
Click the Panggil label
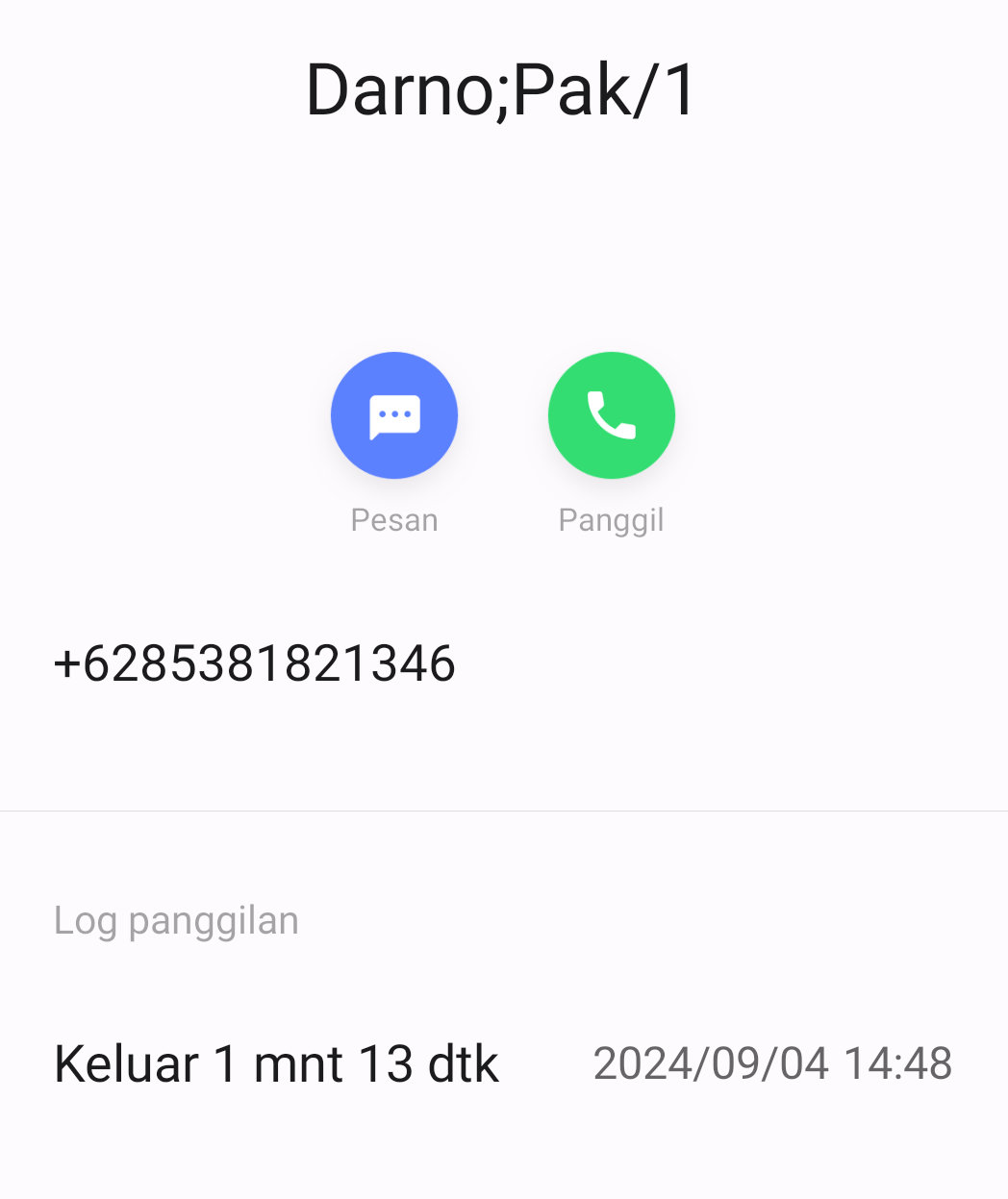(x=611, y=519)
